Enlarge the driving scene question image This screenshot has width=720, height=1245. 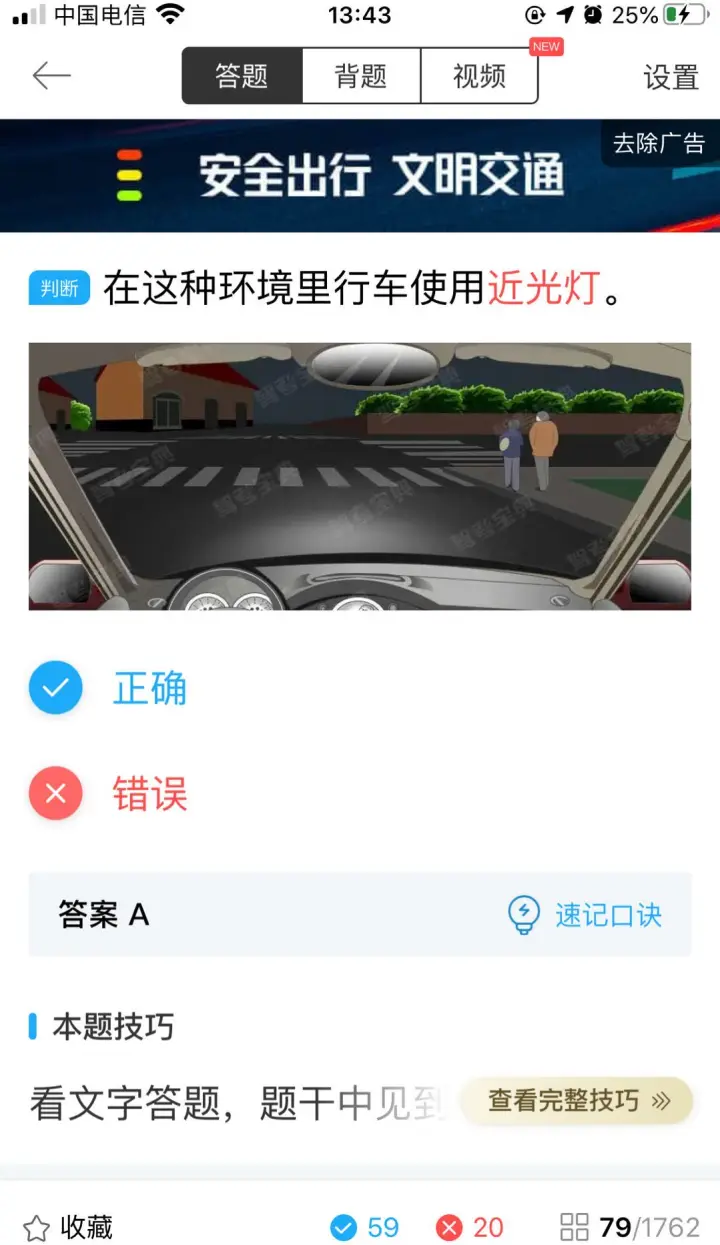(360, 476)
